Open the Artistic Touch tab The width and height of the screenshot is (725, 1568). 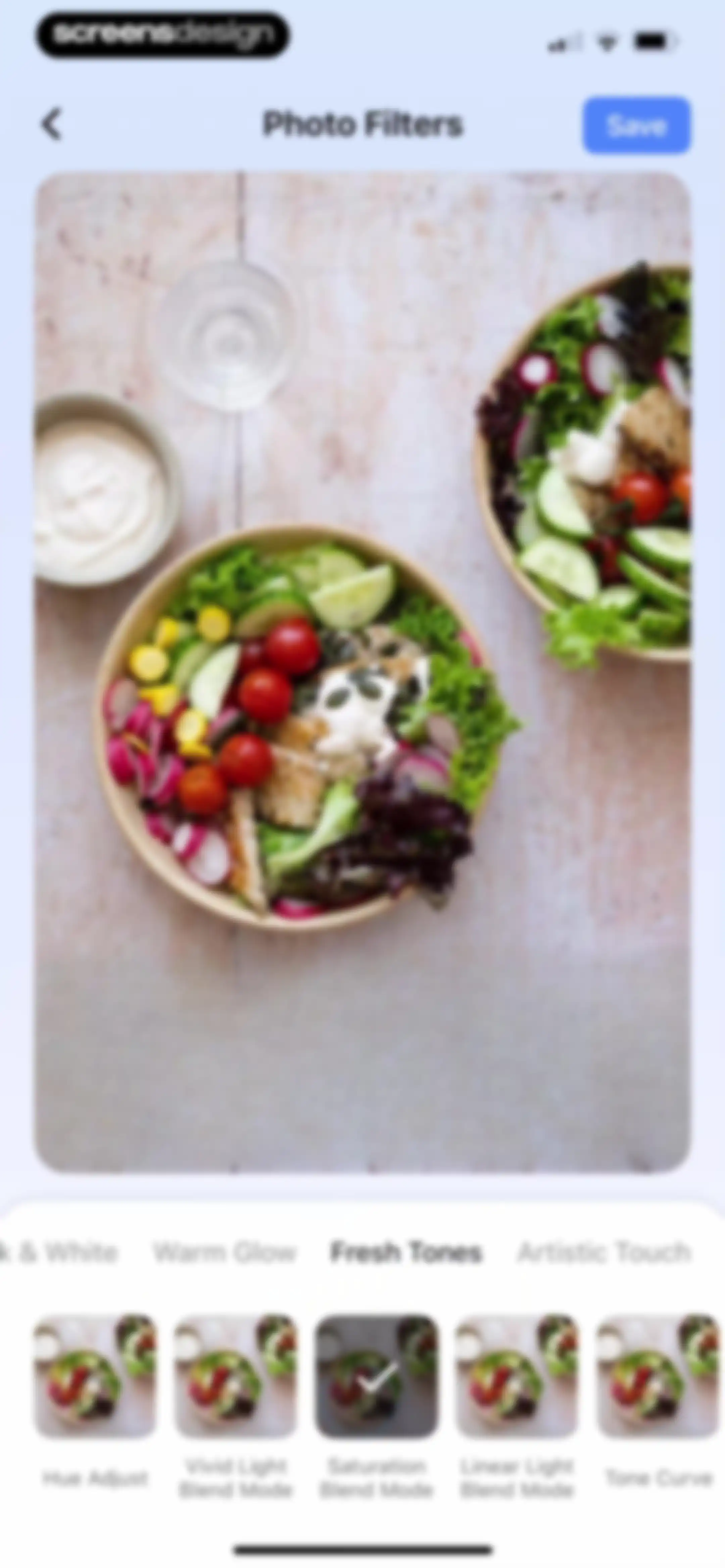point(604,1253)
